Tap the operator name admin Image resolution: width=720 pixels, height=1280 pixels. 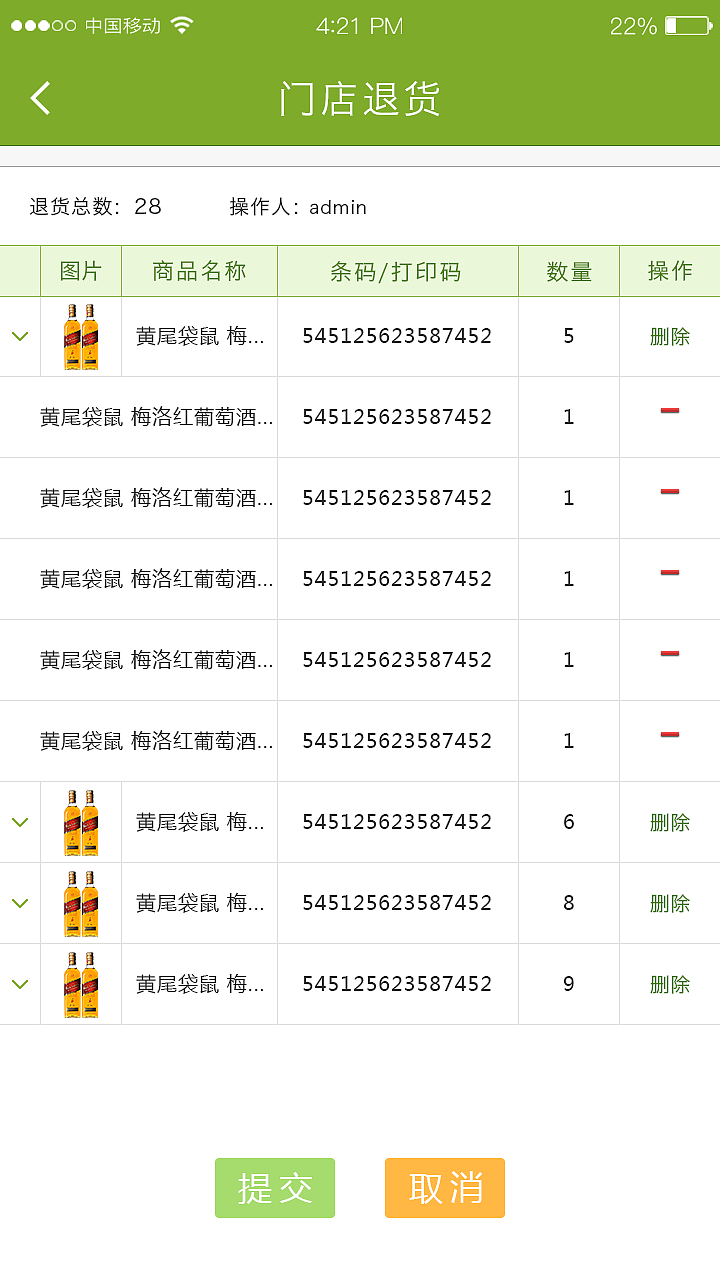pyautogui.click(x=339, y=207)
